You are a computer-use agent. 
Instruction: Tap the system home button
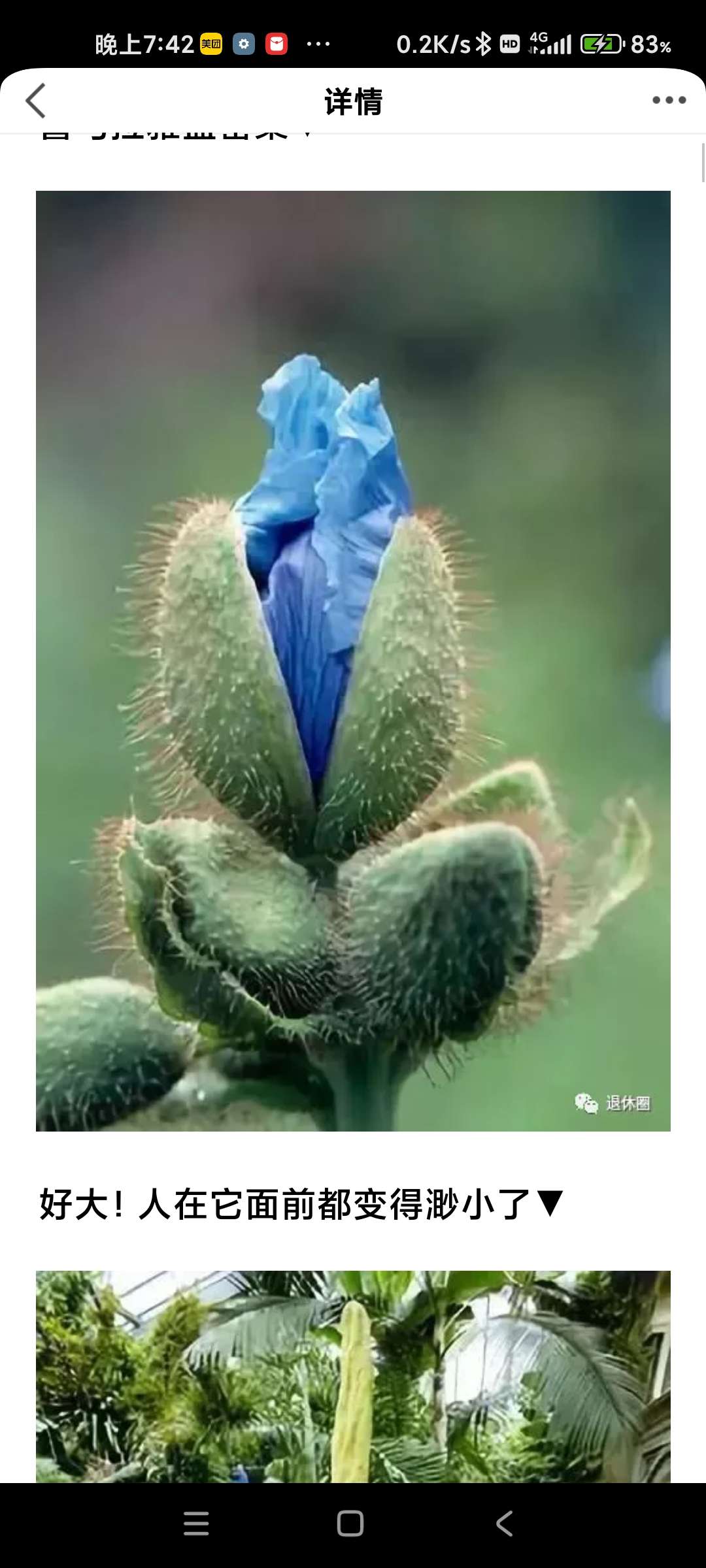(x=350, y=1524)
